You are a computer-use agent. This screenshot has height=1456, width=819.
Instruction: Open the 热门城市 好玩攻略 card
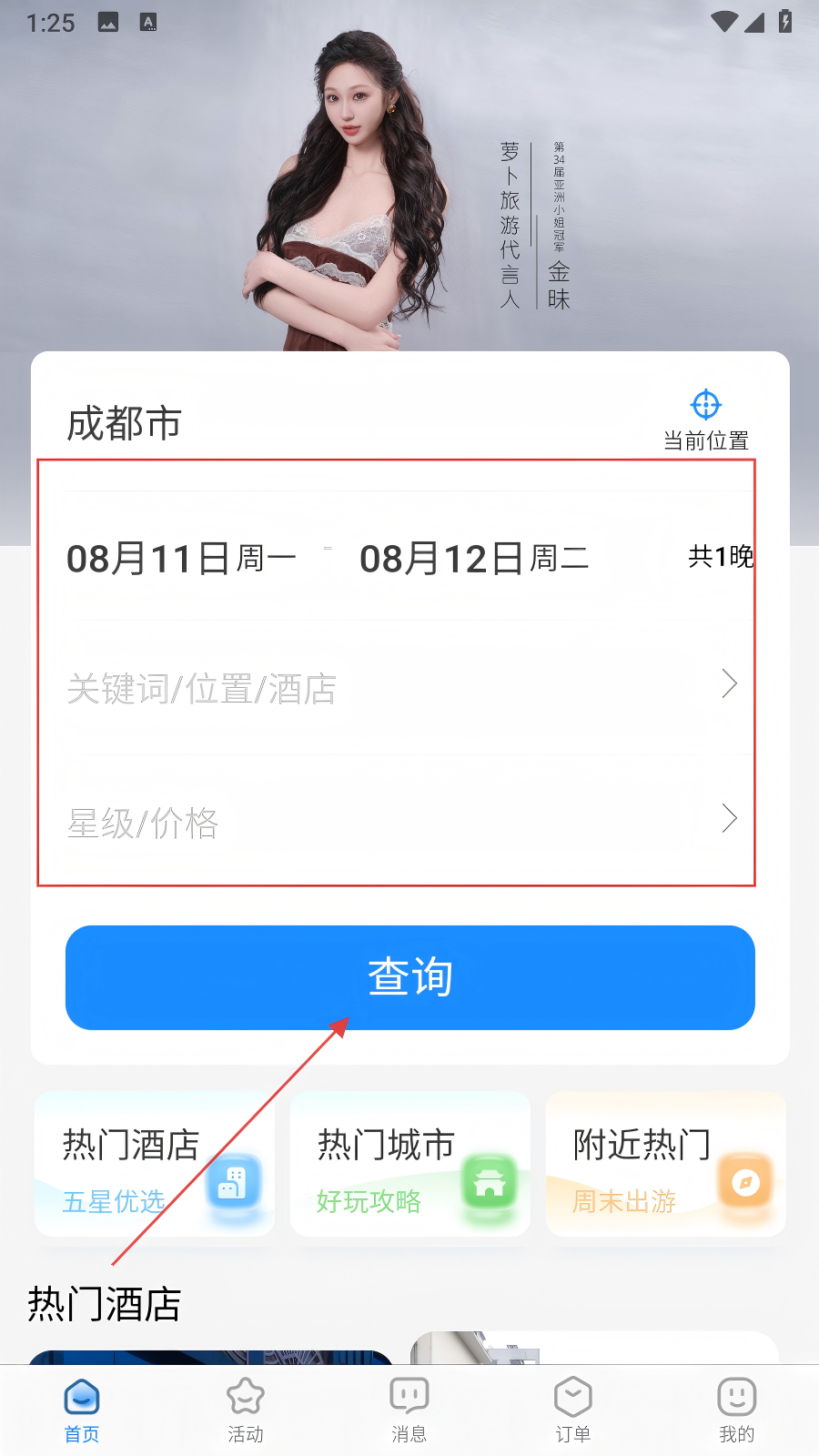tap(409, 1165)
